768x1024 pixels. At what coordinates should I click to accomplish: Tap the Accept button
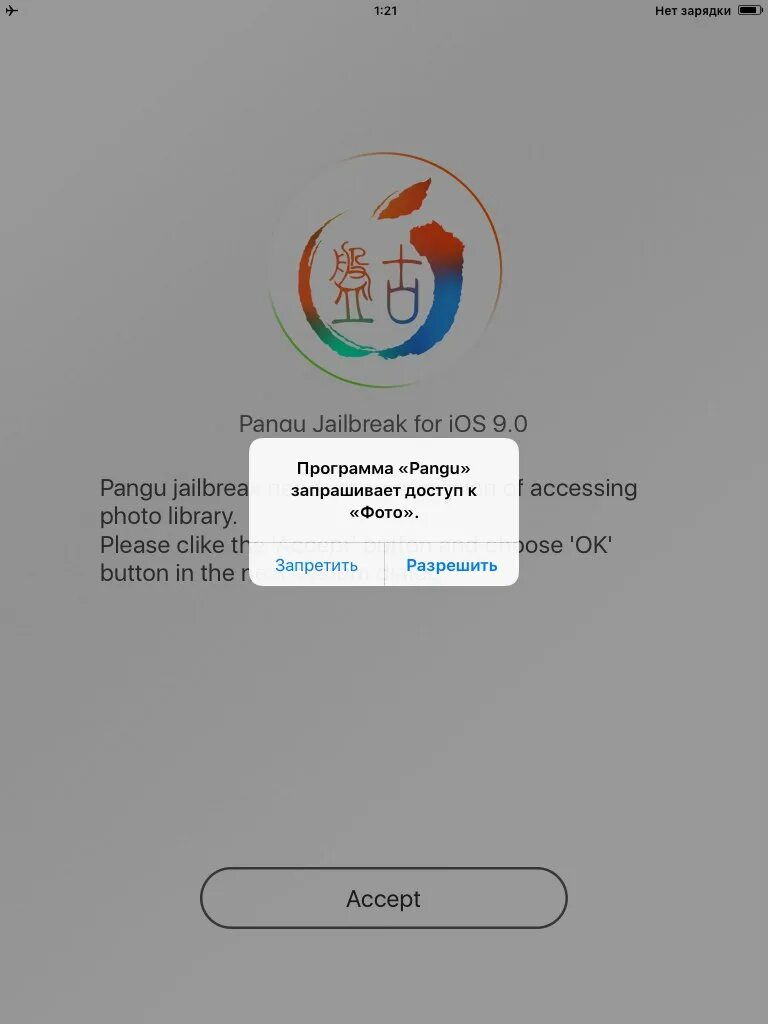tap(383, 898)
